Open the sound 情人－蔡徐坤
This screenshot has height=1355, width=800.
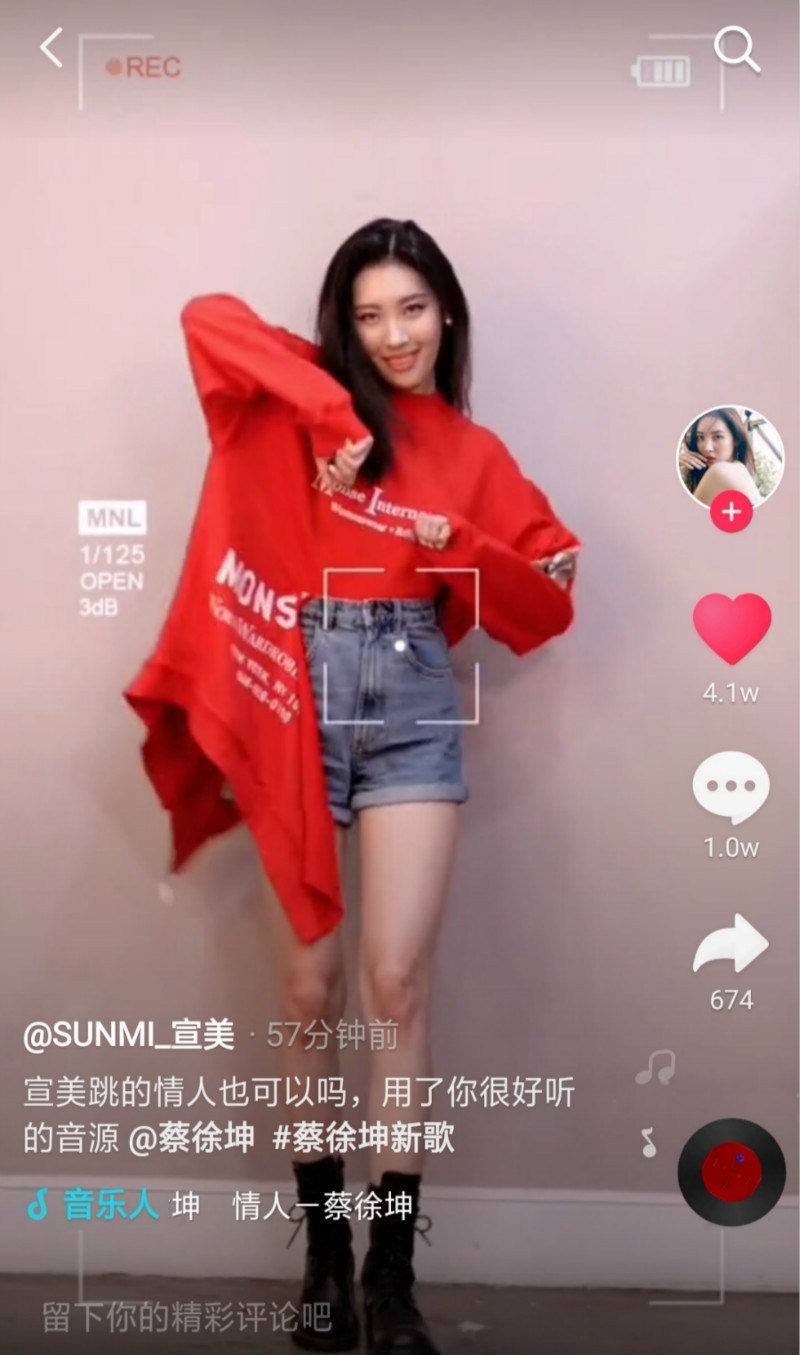322,1205
